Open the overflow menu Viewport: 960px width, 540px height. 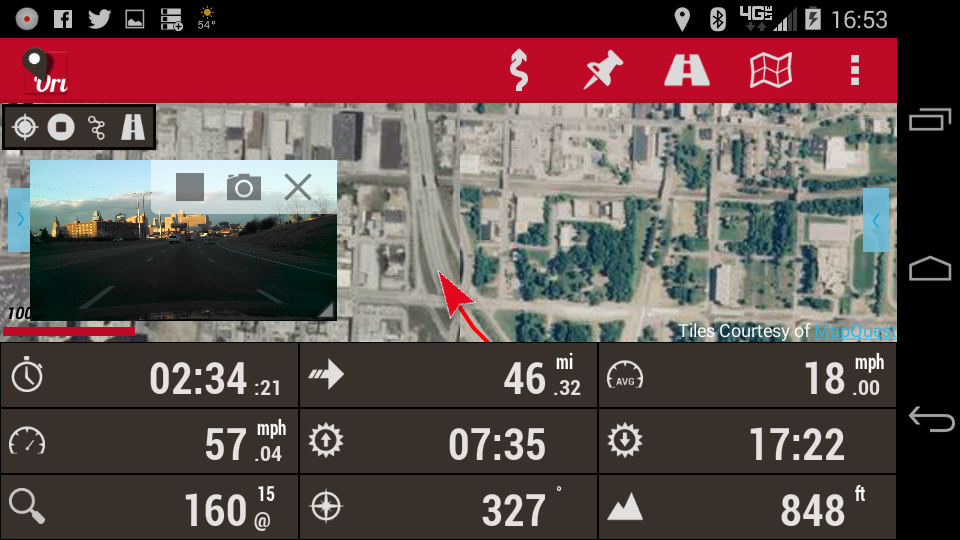click(x=854, y=71)
